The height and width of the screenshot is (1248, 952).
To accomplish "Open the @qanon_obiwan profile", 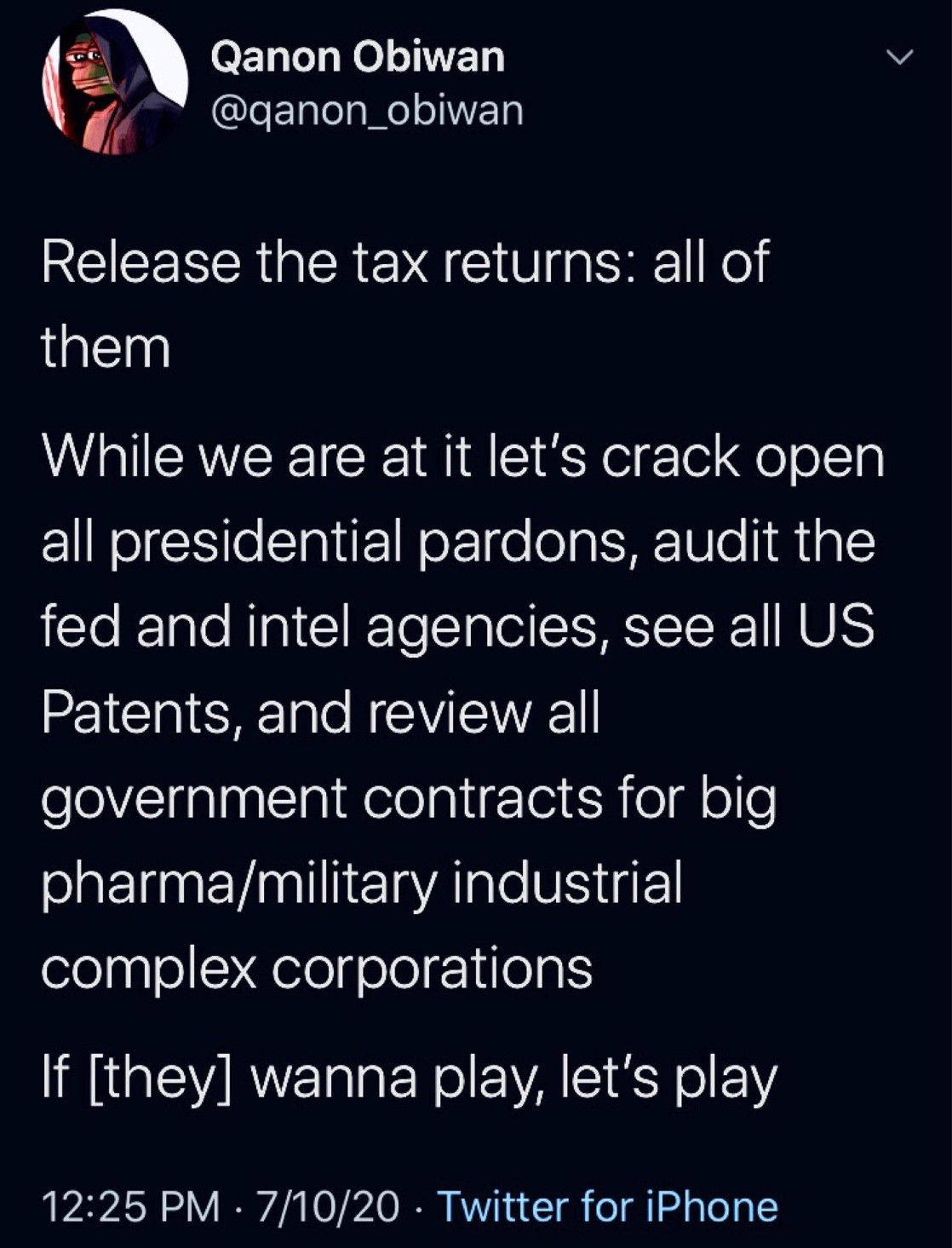I will (366, 111).
